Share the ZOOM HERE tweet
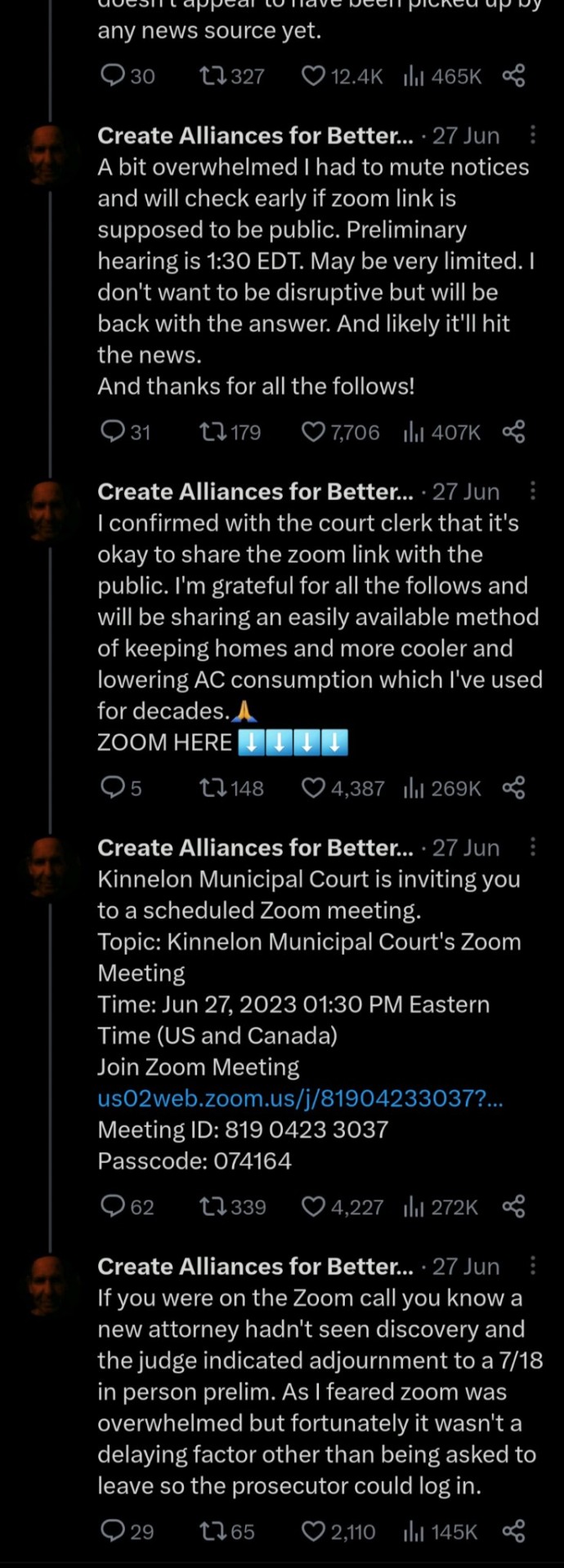 513,788
